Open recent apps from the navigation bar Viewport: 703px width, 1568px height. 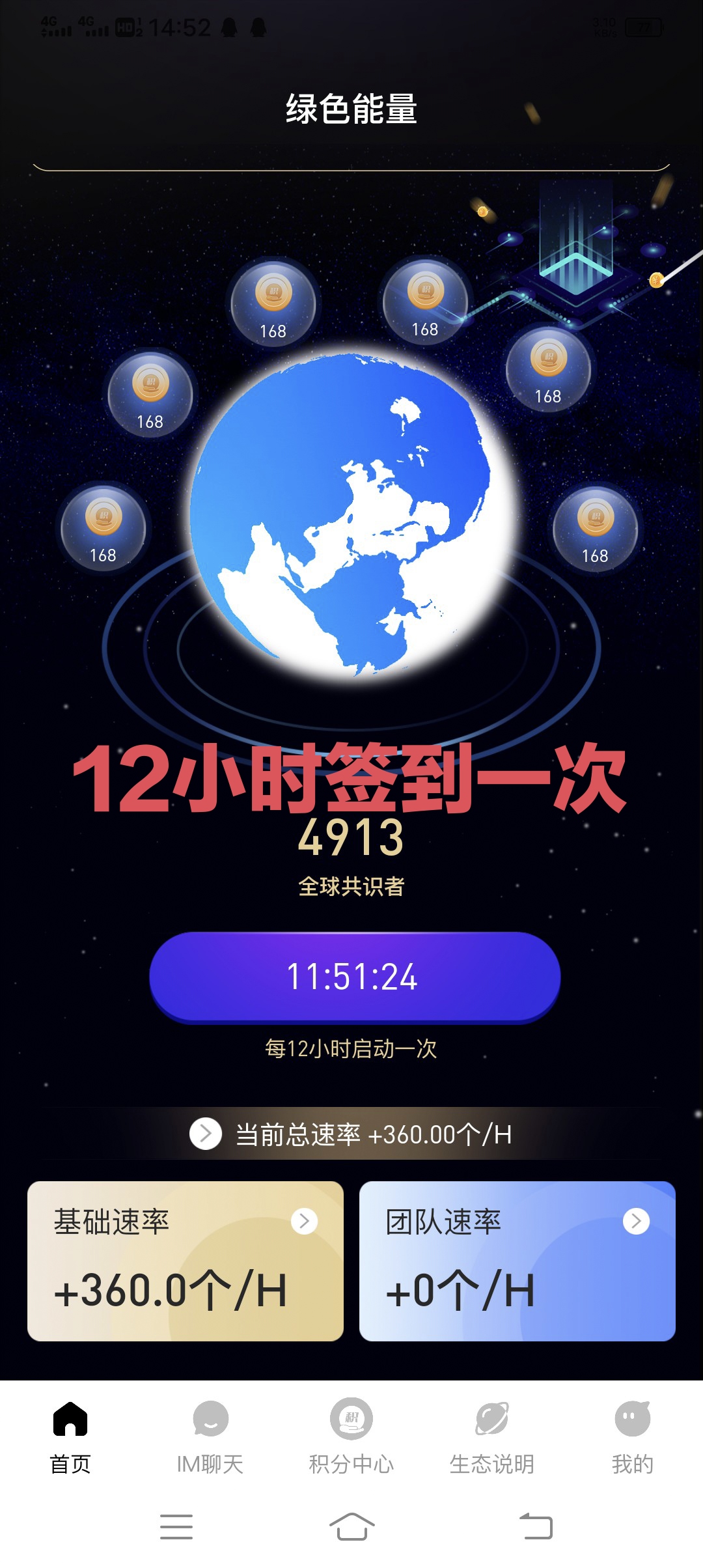tap(176, 1526)
